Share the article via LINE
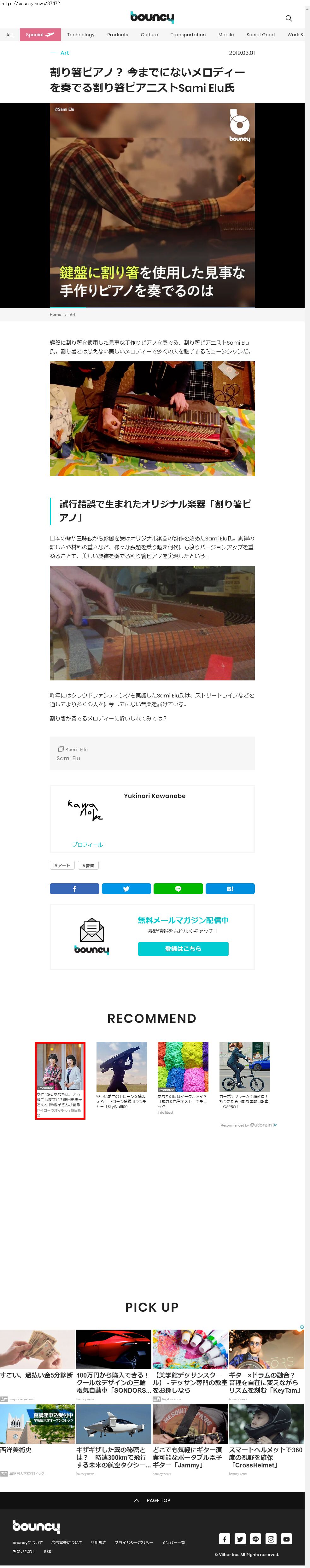This screenshot has width=310, height=1568. pyautogui.click(x=178, y=889)
